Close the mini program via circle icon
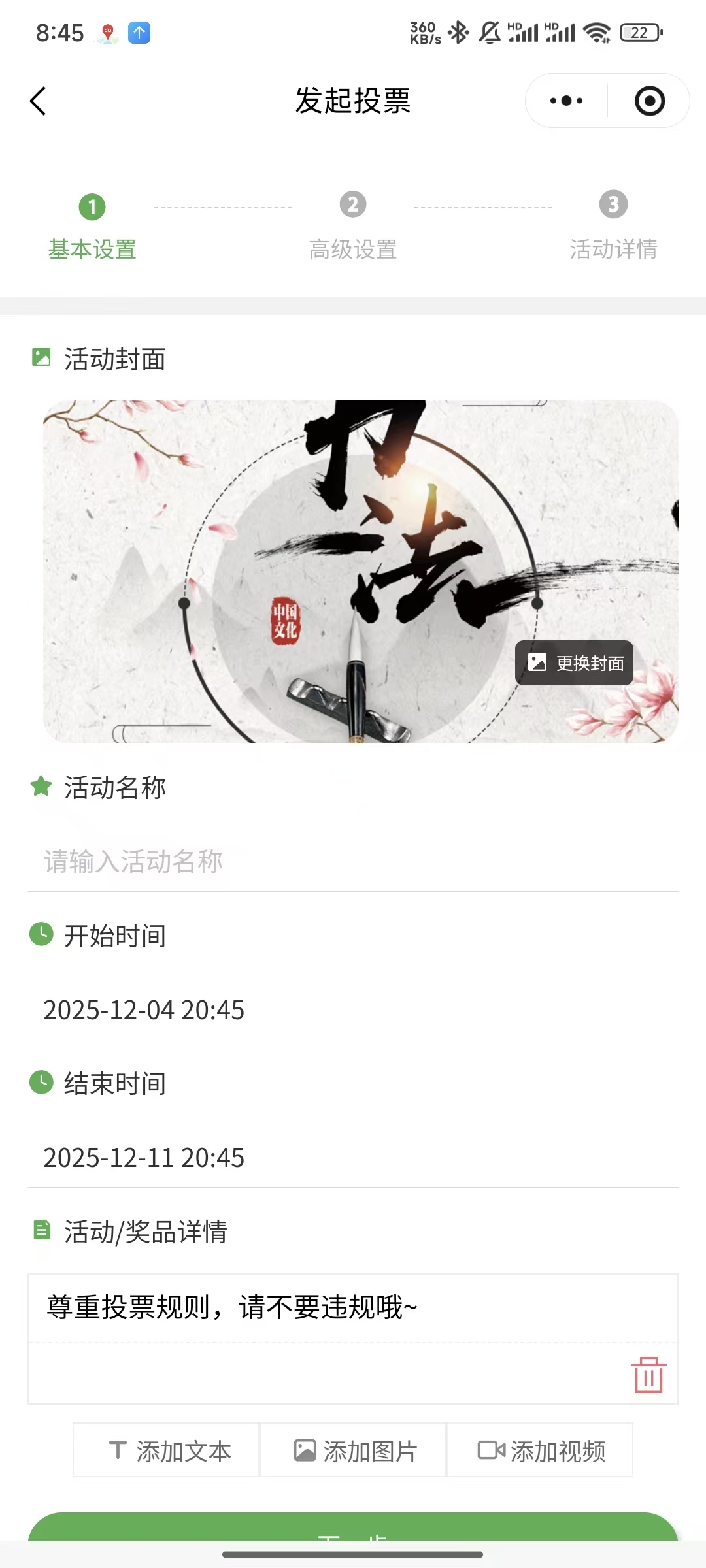The width and height of the screenshot is (706, 1568). pos(649,101)
